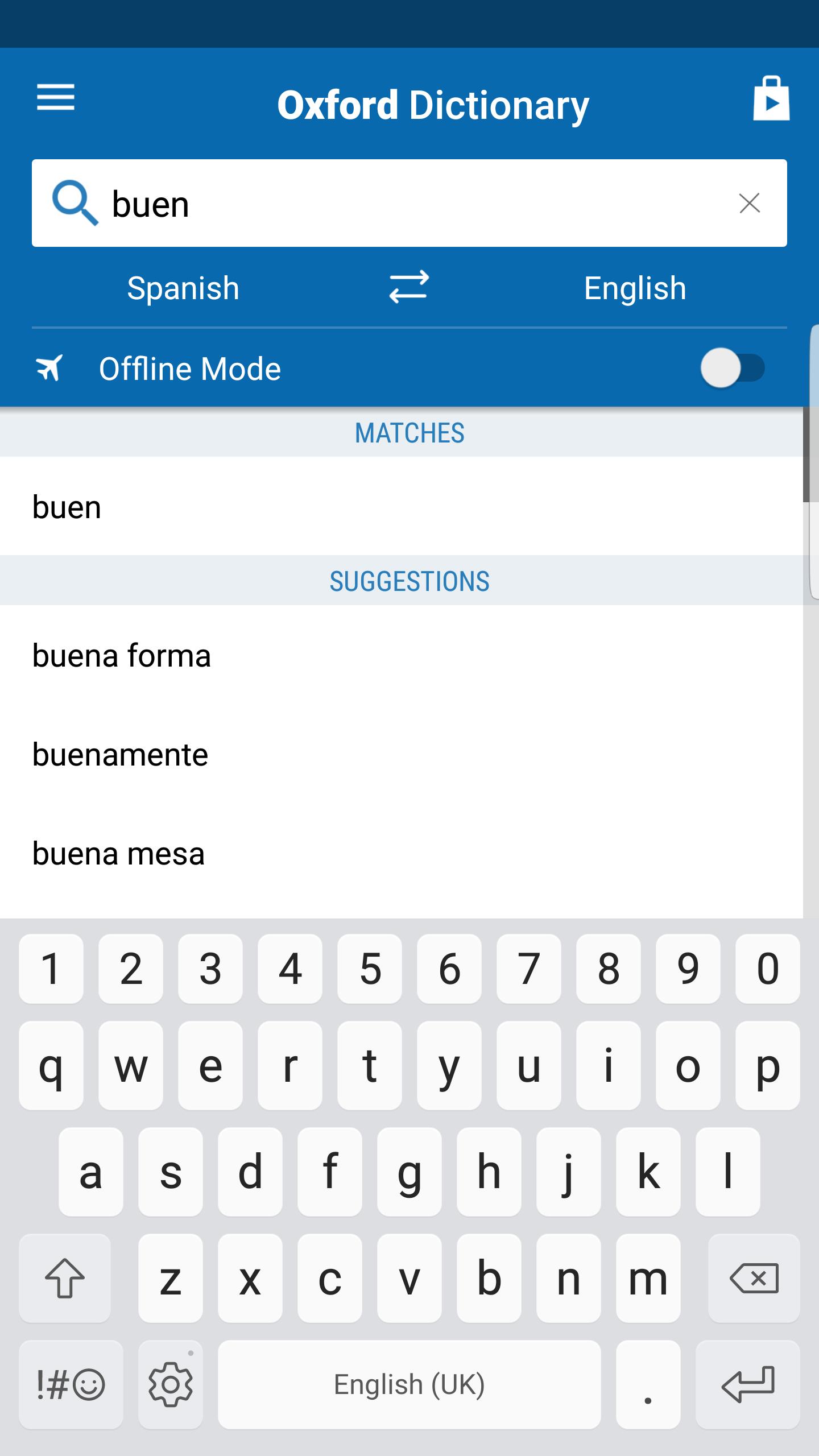Clear the search field text
This screenshot has height=1456, width=819.
[750, 203]
